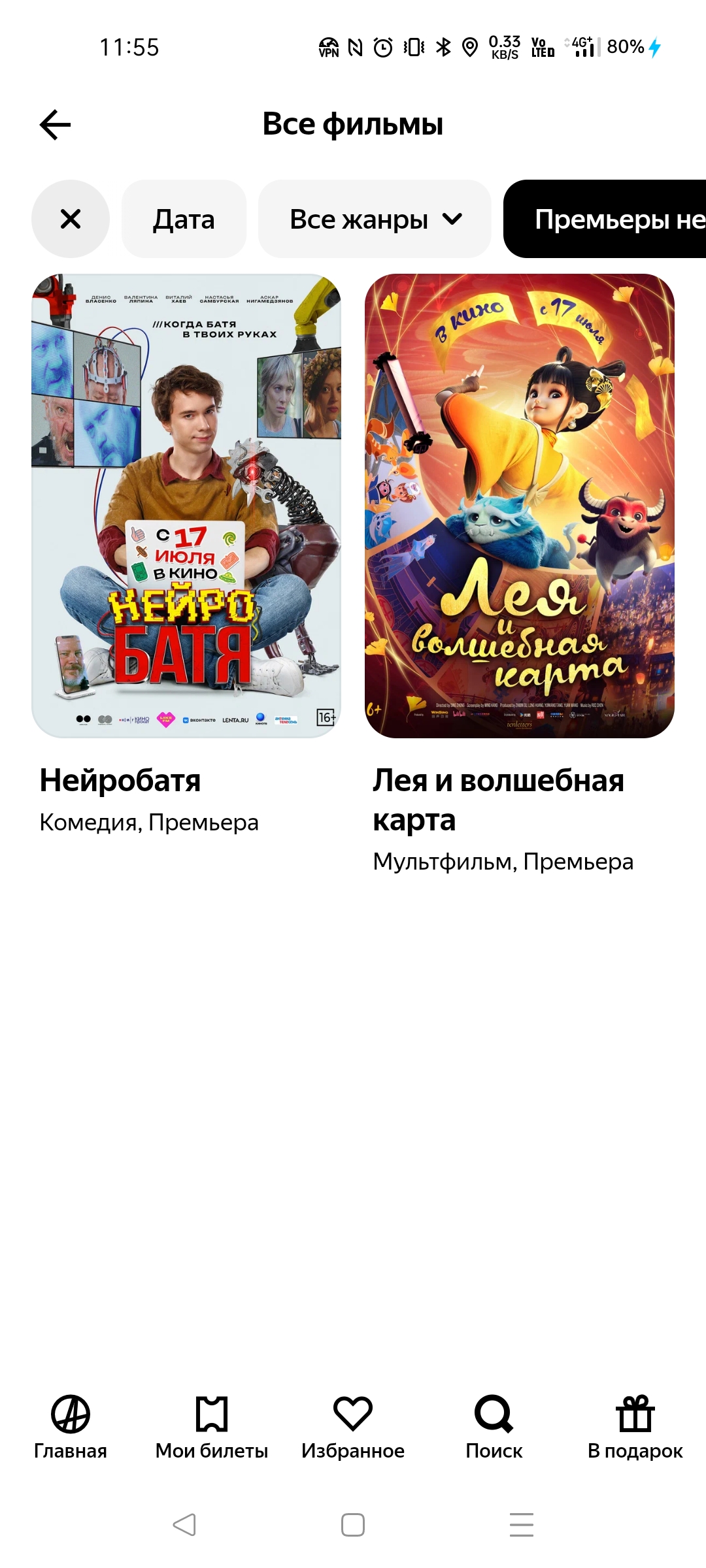The width and height of the screenshot is (706, 1568).
Task: Switch to the Поиск tab
Action: coord(494,1428)
